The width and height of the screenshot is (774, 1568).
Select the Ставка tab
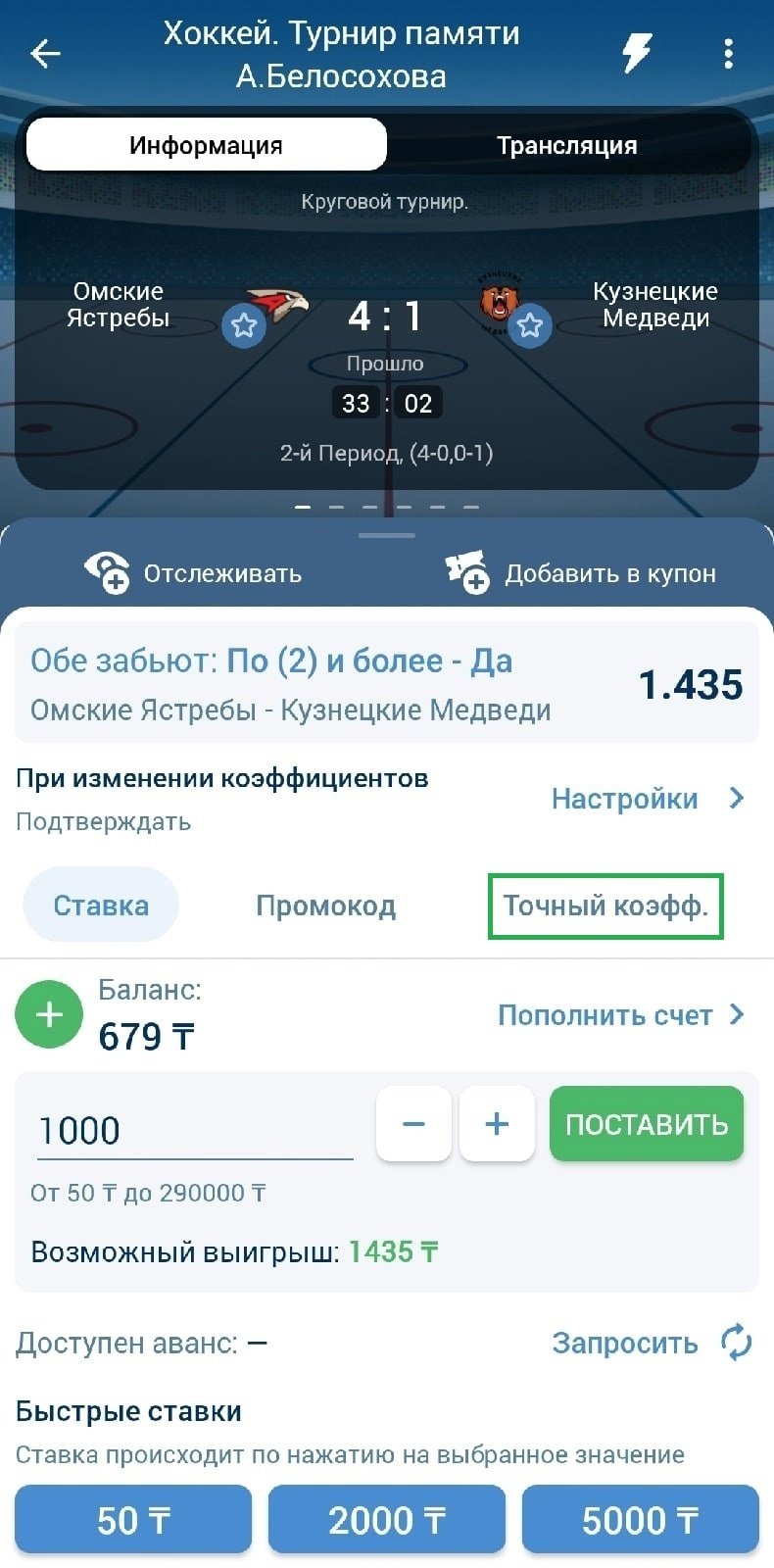(x=101, y=905)
